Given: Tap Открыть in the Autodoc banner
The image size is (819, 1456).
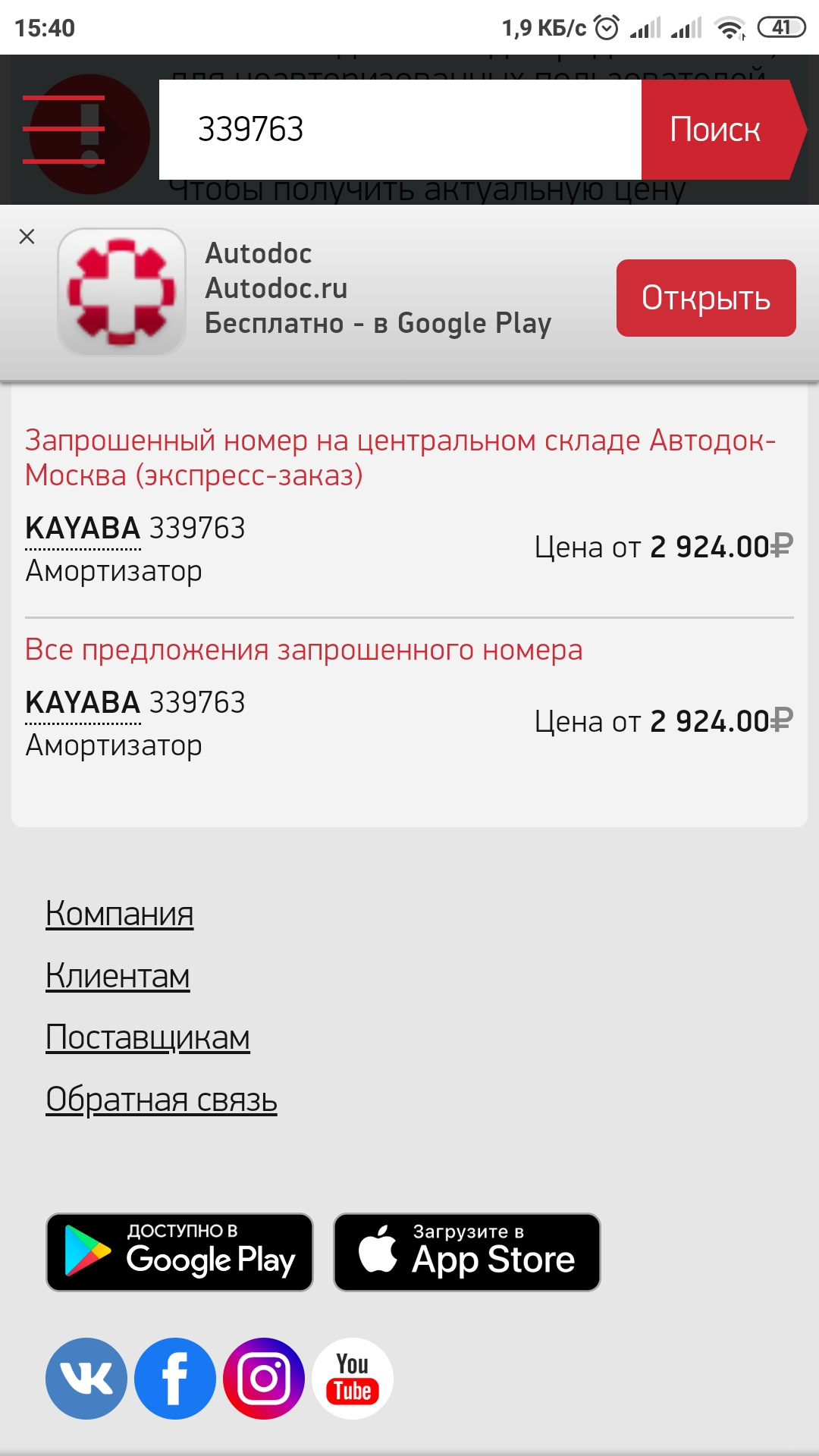Looking at the screenshot, I should point(705,298).
